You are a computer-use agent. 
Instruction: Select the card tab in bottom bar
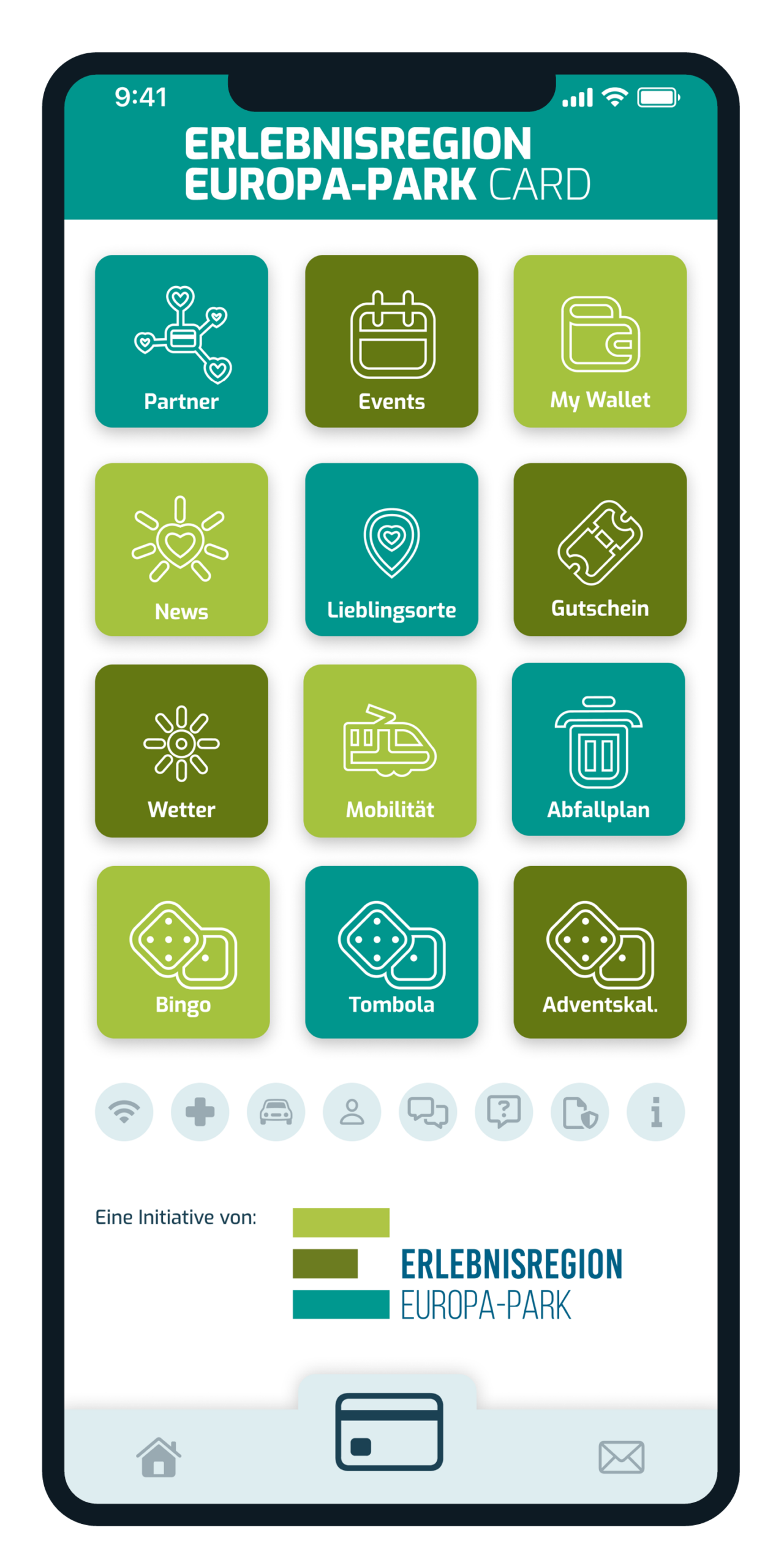point(389,1432)
